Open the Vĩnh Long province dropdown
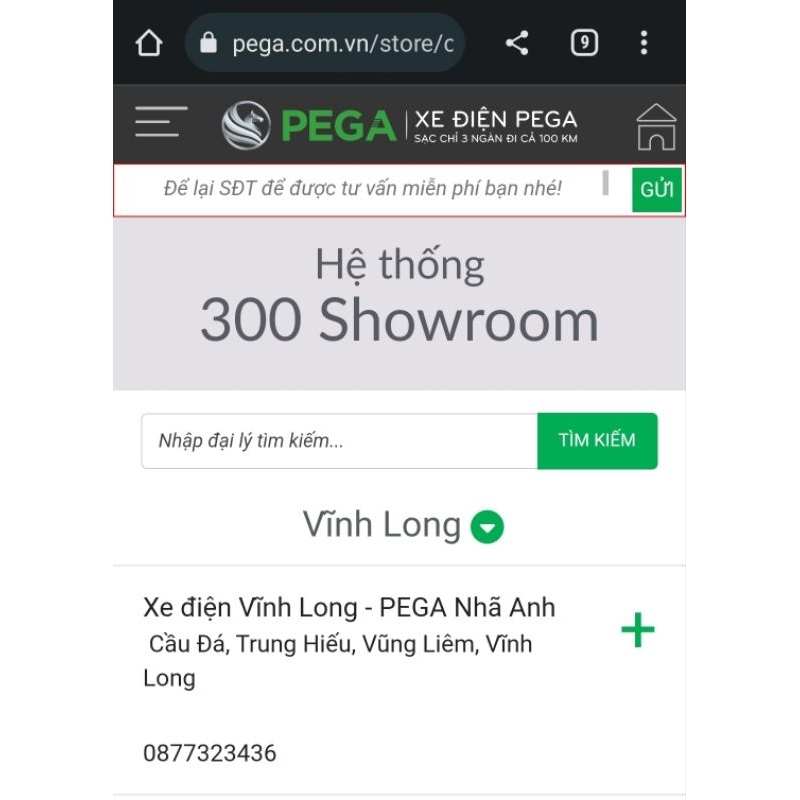This screenshot has width=800, height=800. click(x=487, y=526)
